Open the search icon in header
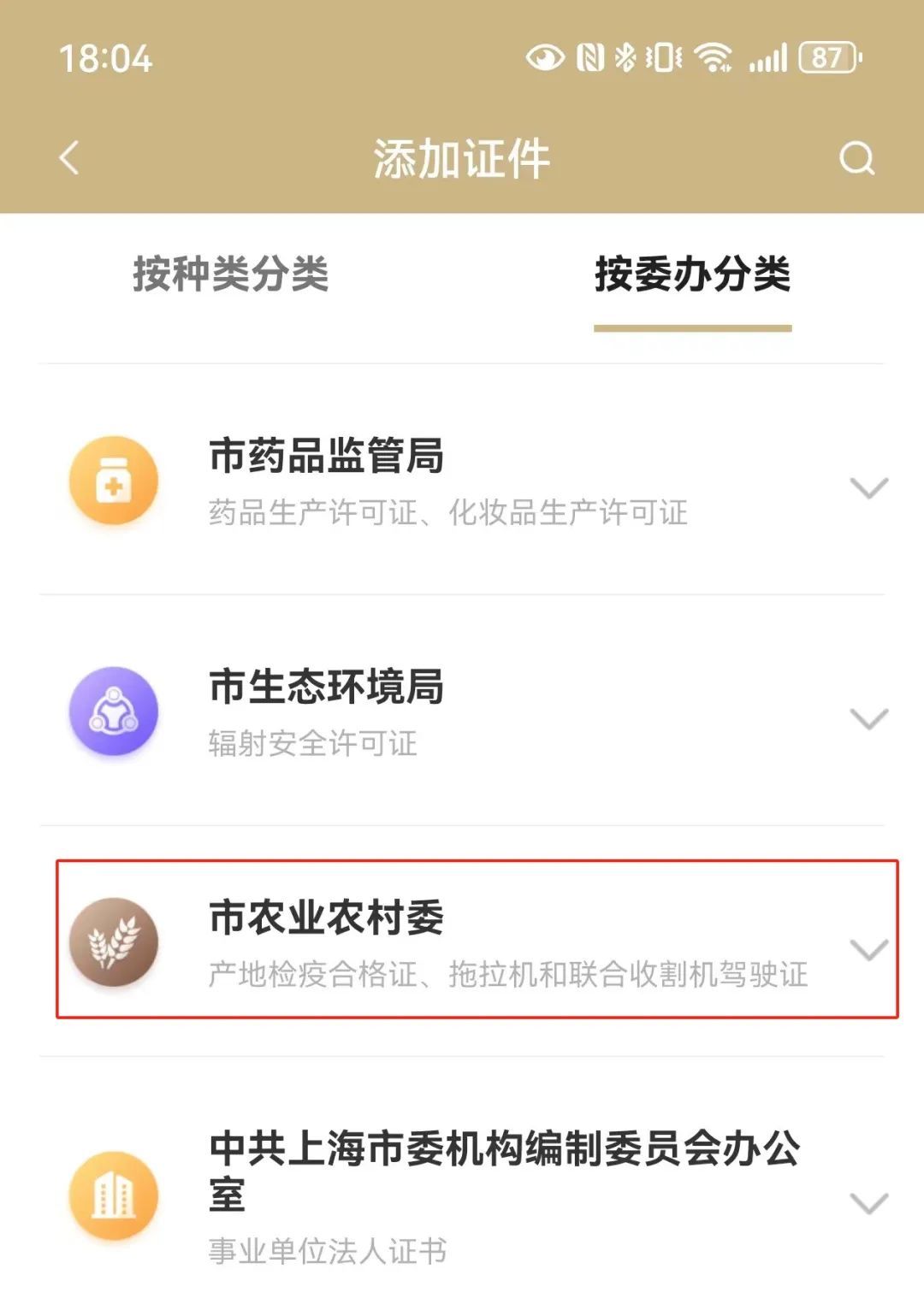This screenshot has width=924, height=1316. pos(856,158)
